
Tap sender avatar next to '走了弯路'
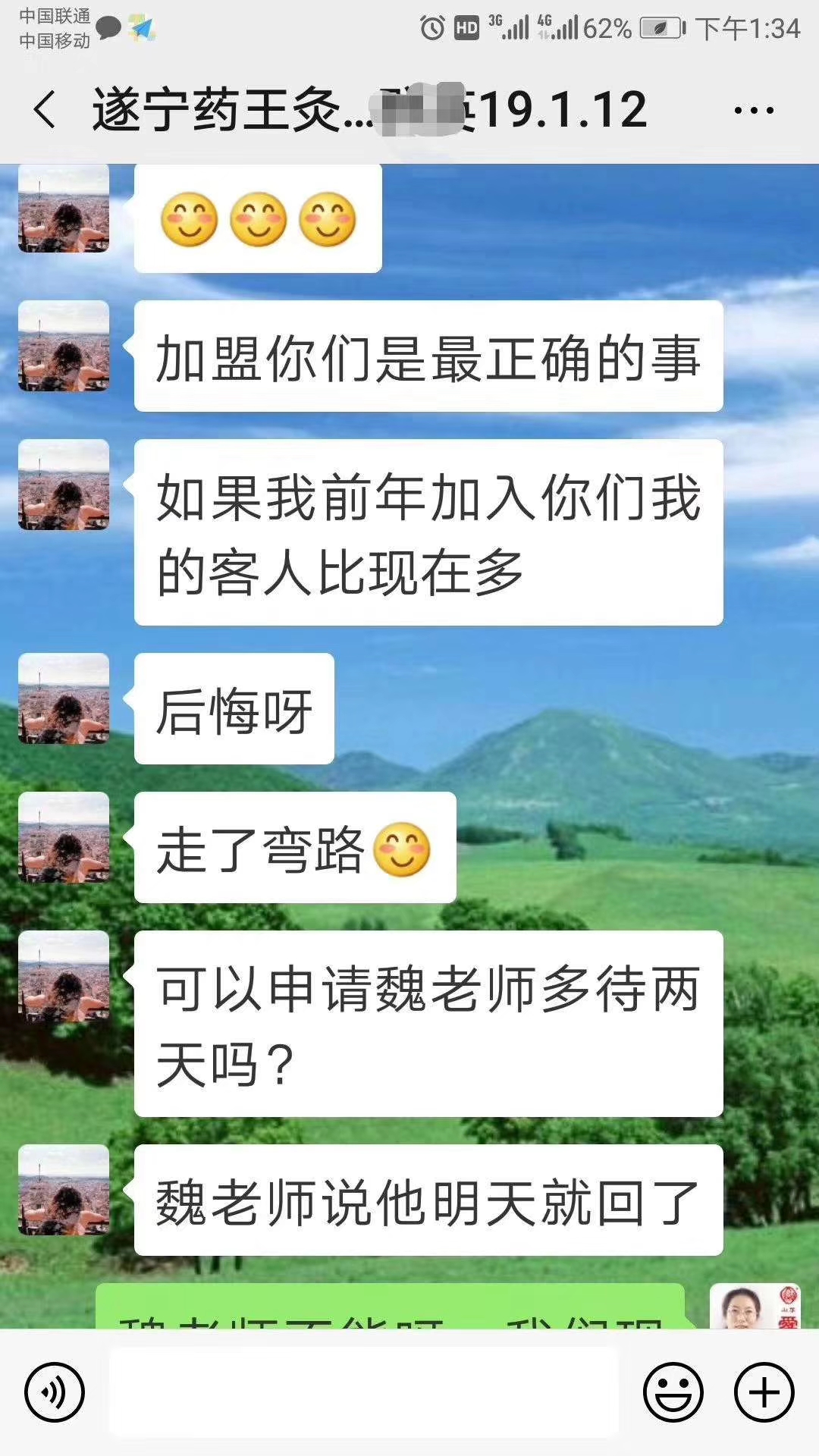64,837
